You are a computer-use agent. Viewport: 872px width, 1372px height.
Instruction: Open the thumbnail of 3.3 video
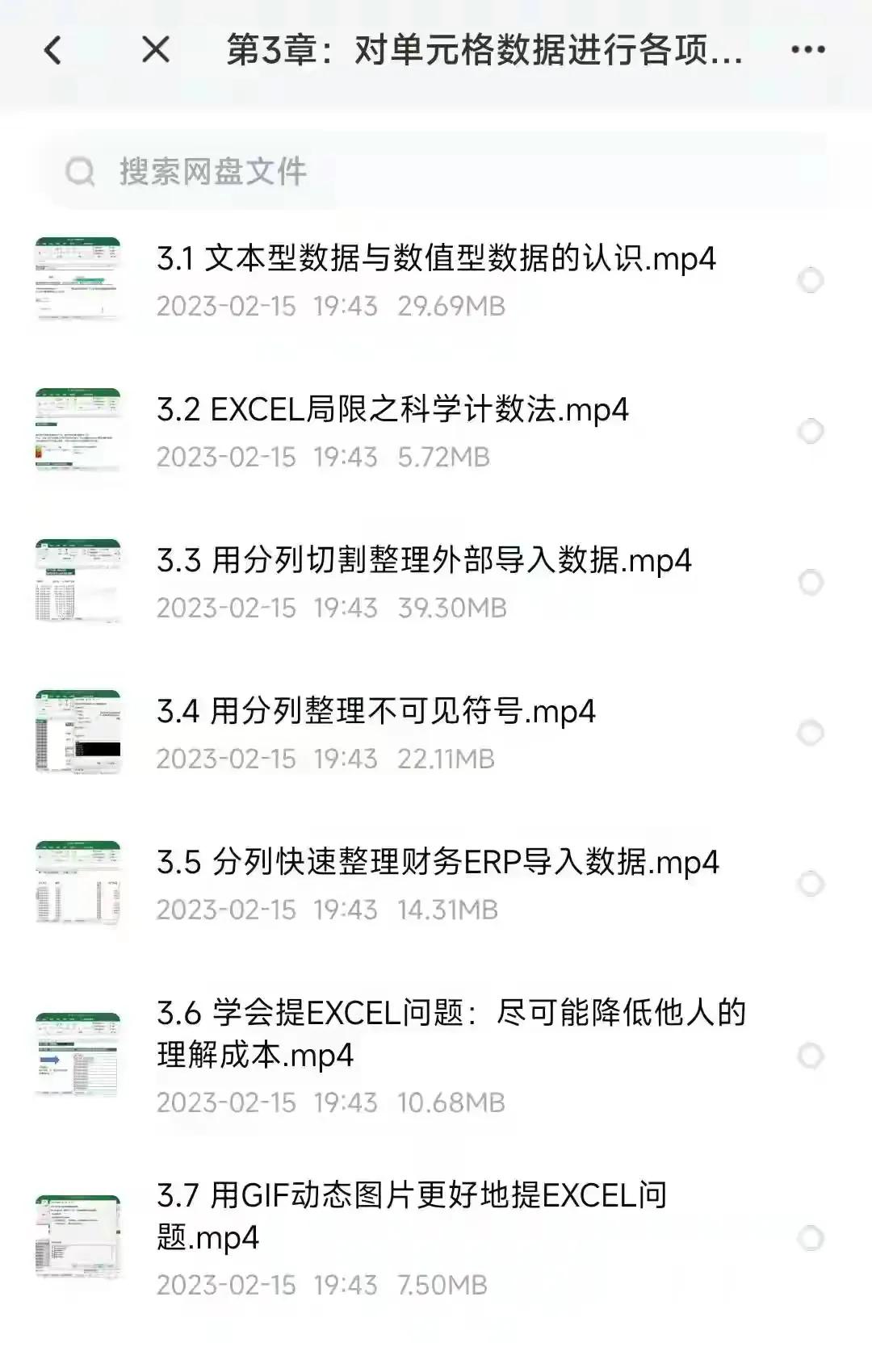coord(77,578)
